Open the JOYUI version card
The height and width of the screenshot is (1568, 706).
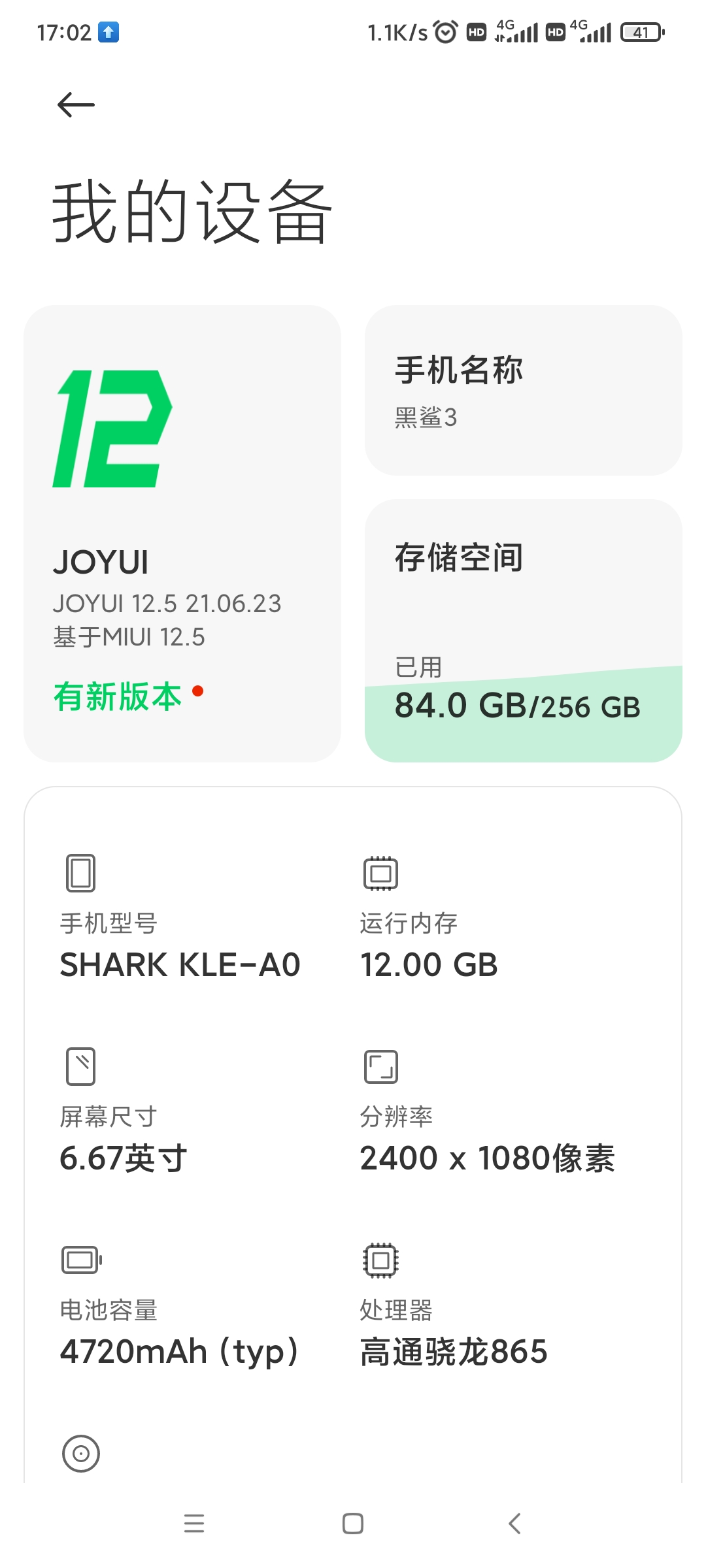[182, 533]
